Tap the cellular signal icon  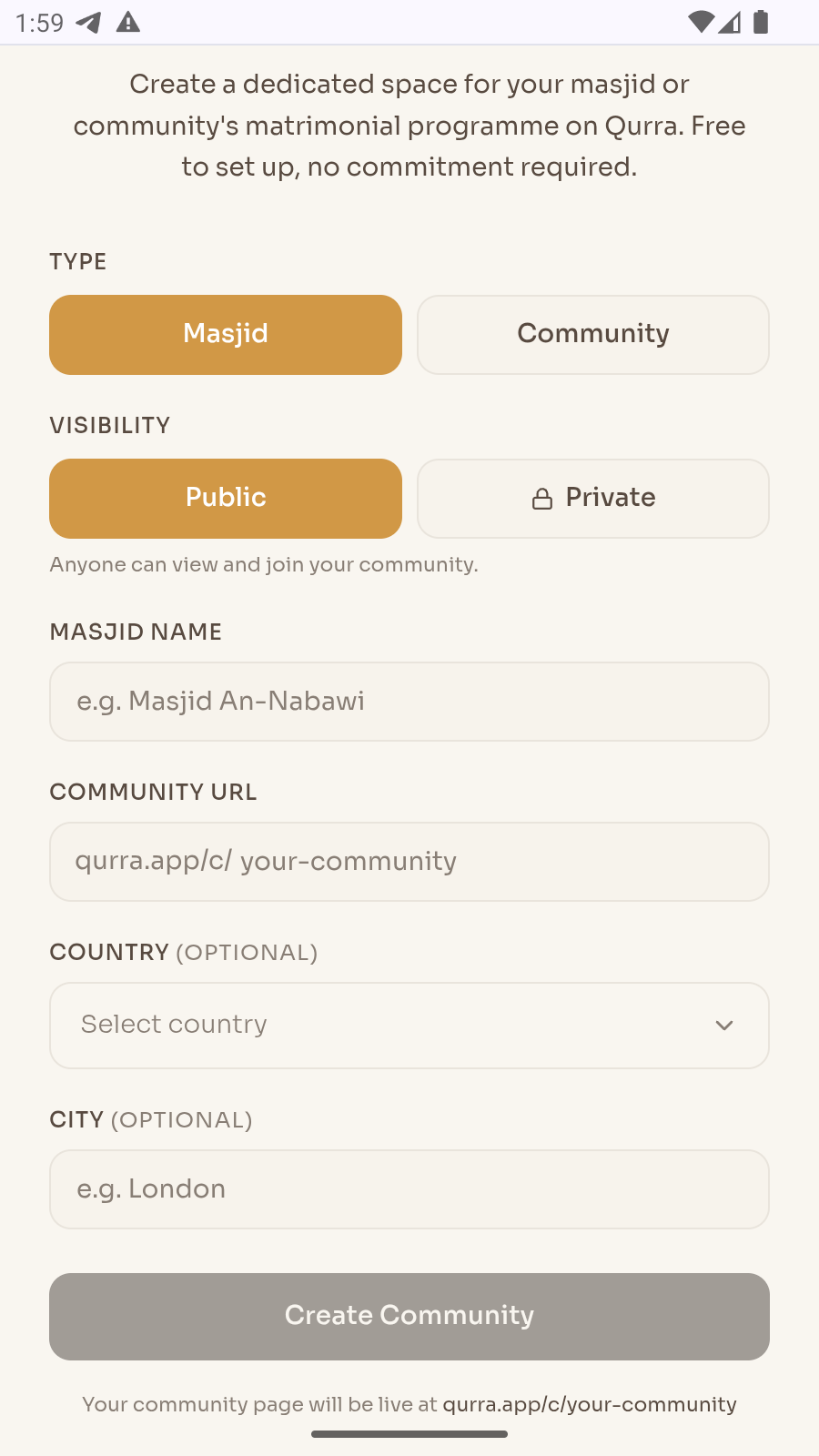[731, 24]
